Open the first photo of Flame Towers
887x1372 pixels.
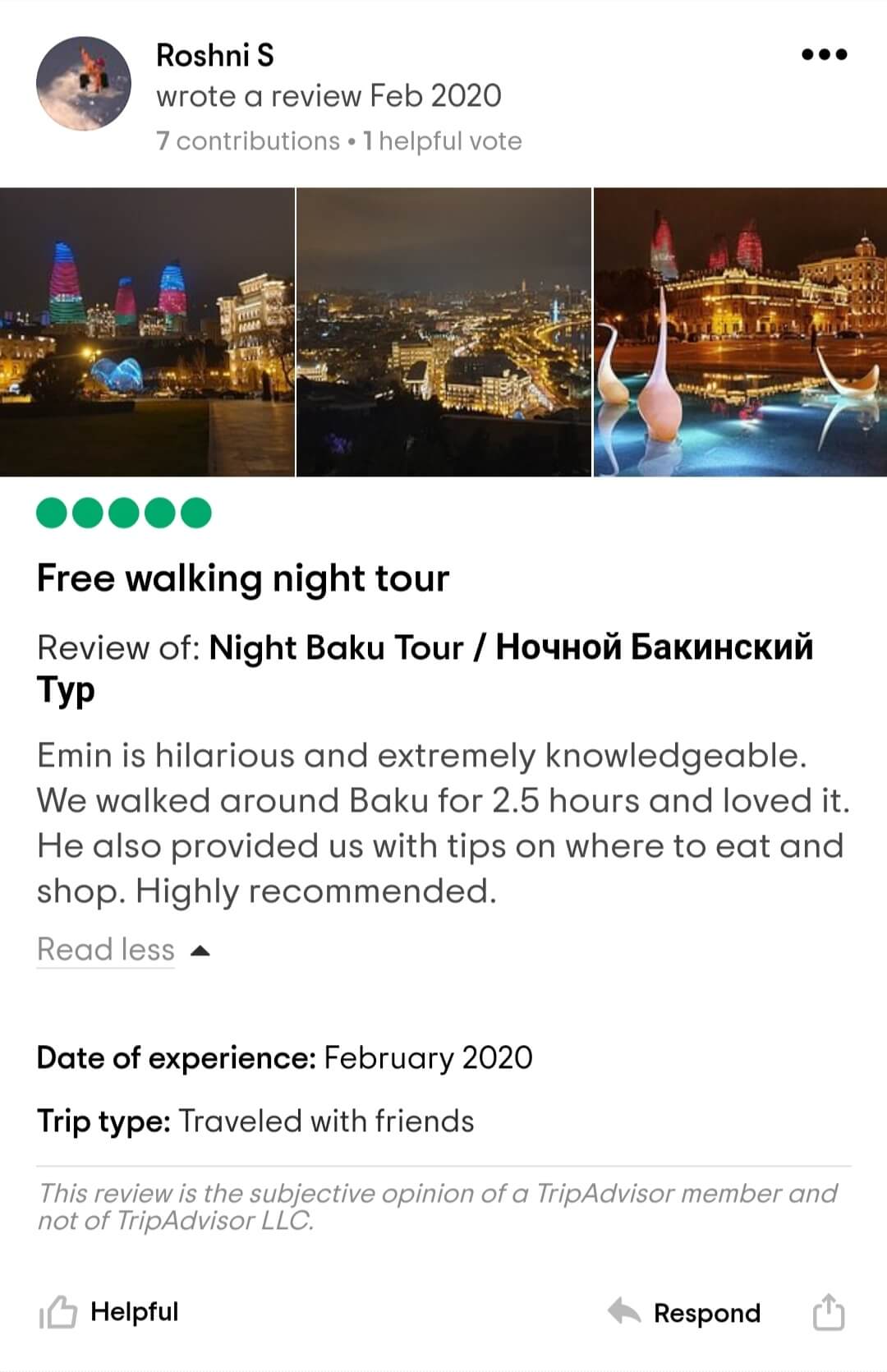[x=147, y=332]
